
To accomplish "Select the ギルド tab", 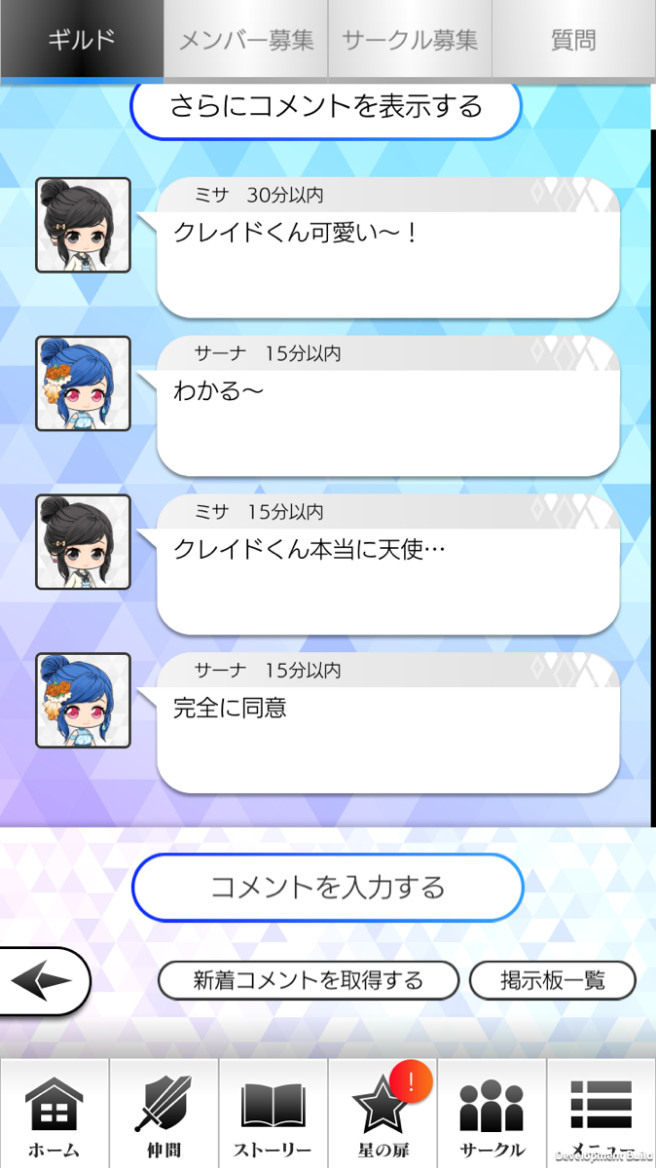I will [x=82, y=40].
